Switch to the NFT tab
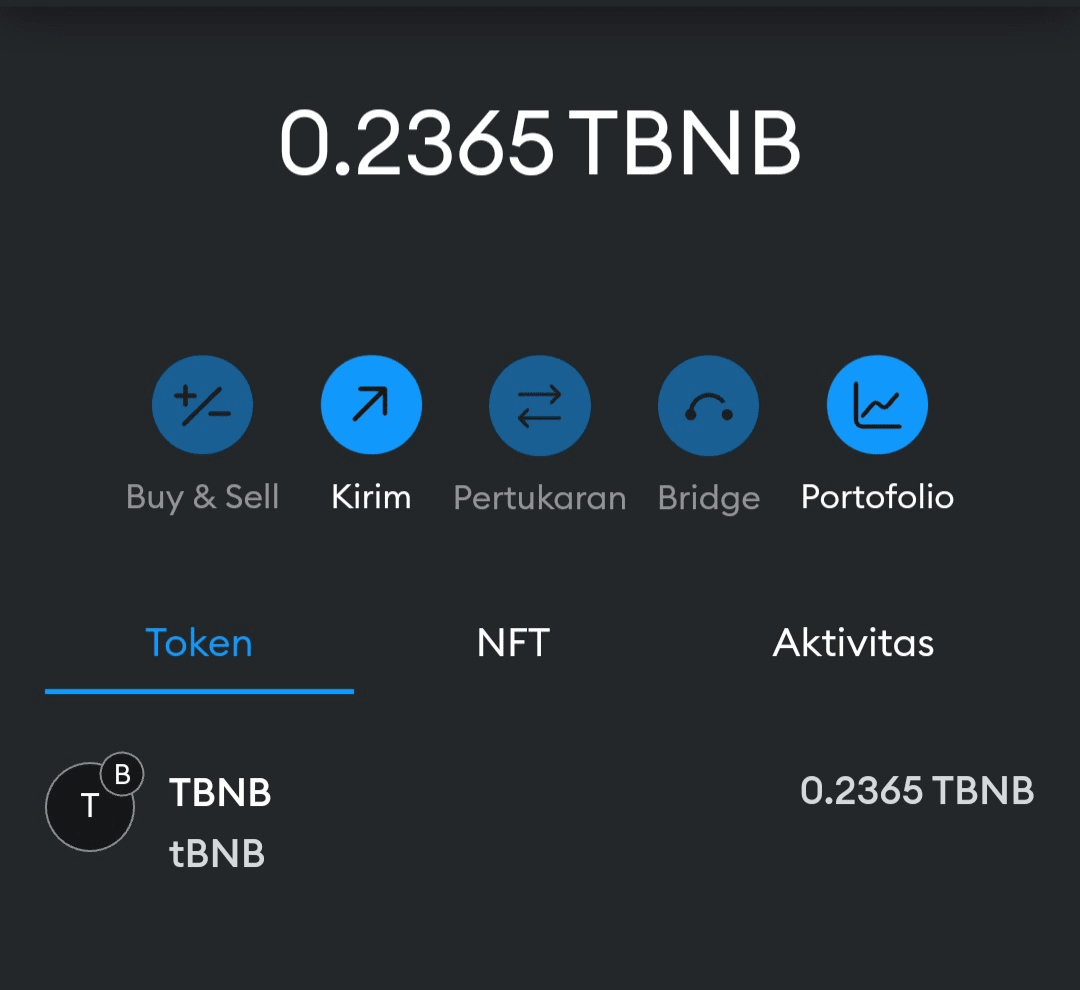This screenshot has width=1080, height=990. 513,642
